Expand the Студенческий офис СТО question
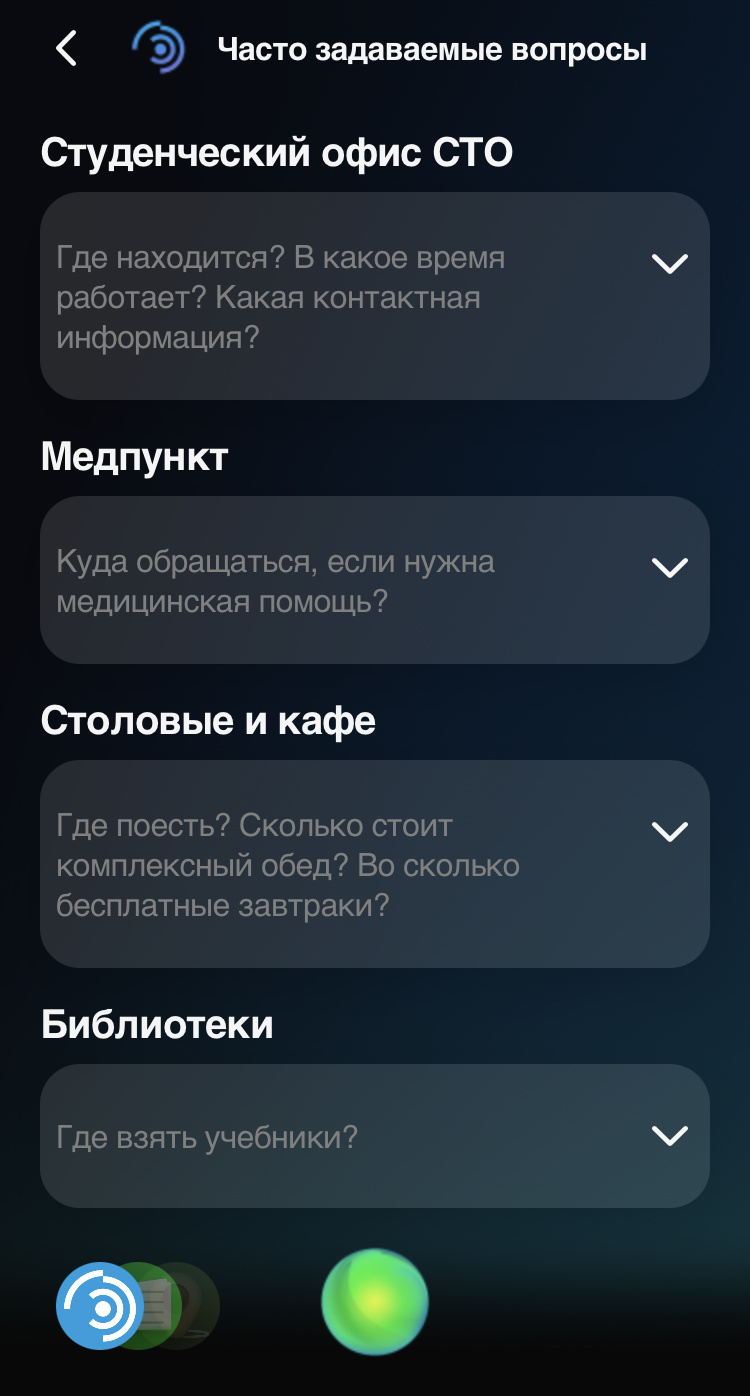Image resolution: width=750 pixels, height=1396 pixels. 669,264
